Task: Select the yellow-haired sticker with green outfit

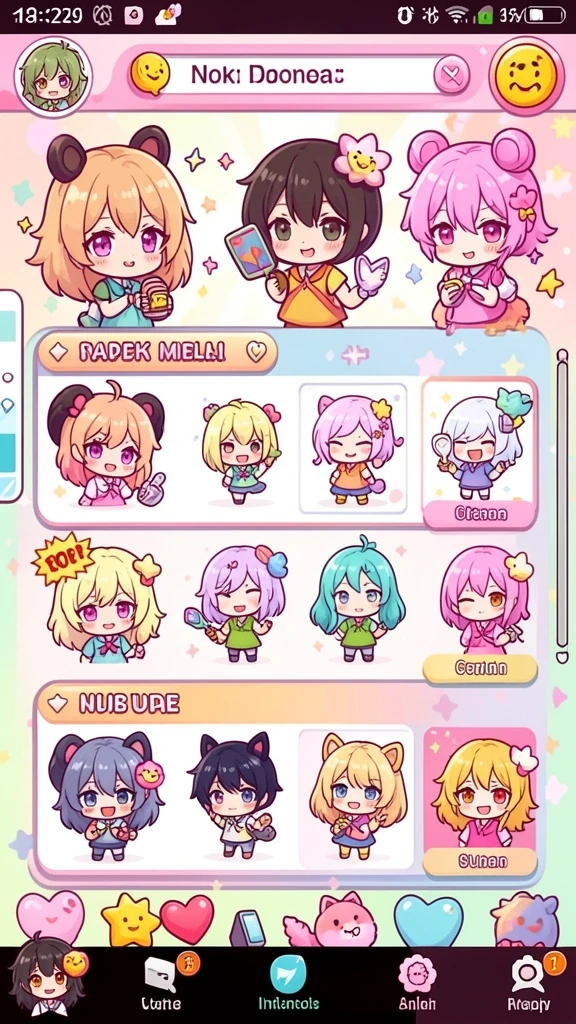Action: [239, 452]
